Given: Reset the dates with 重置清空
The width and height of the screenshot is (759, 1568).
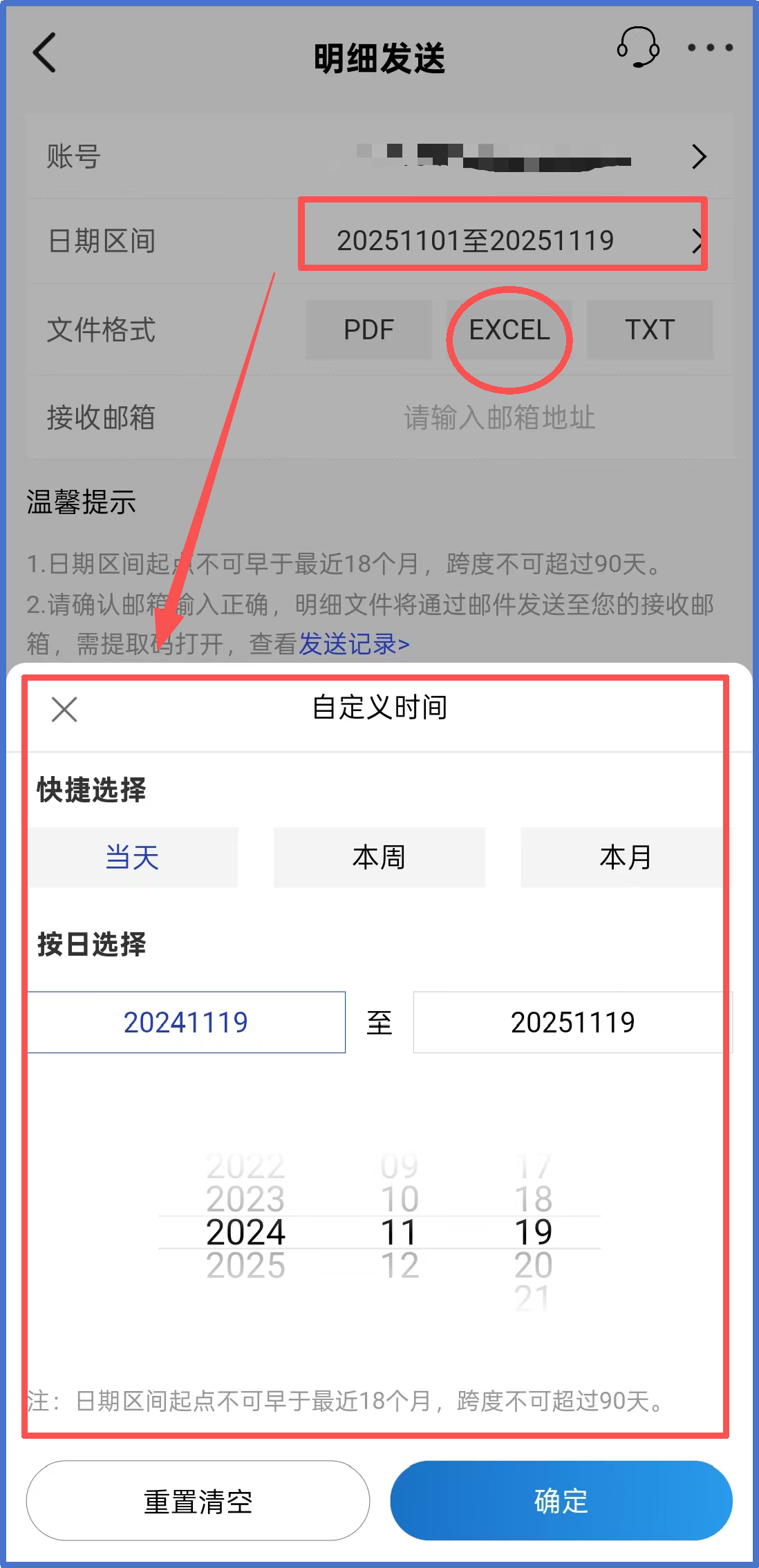Looking at the screenshot, I should tap(198, 1501).
